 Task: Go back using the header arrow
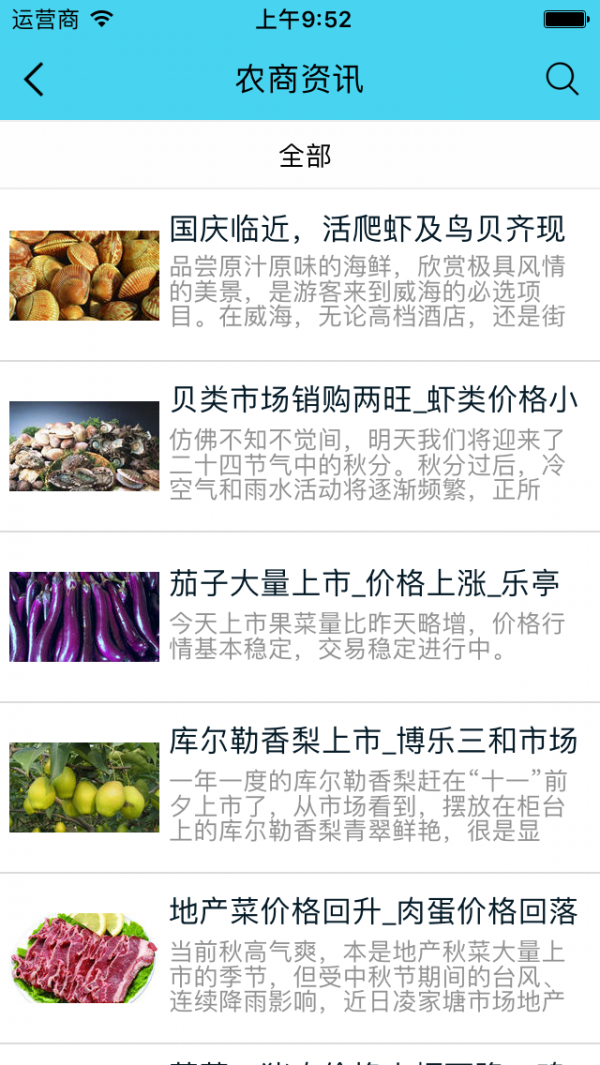click(34, 79)
